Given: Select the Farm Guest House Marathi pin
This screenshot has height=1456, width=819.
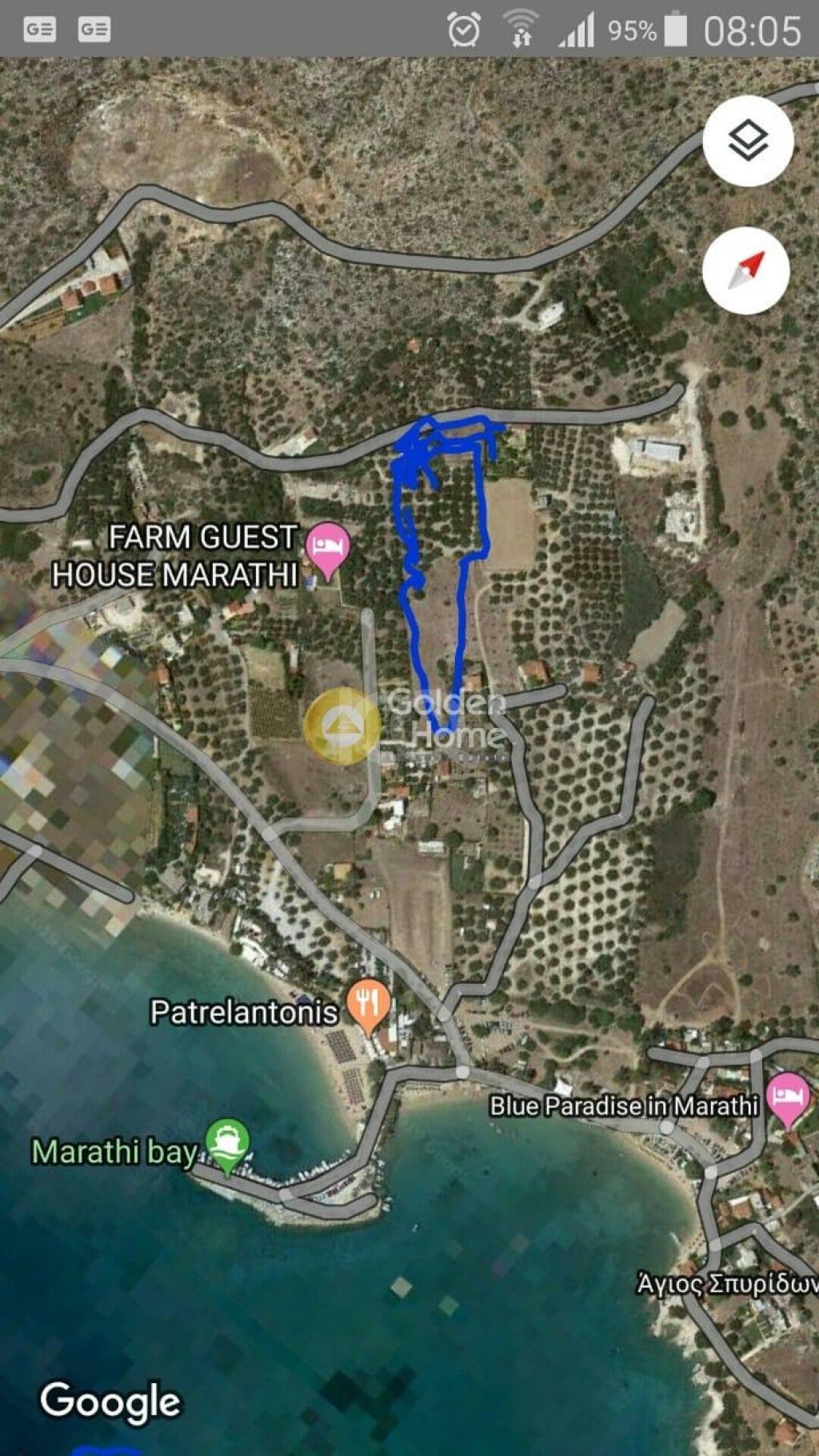Looking at the screenshot, I should (x=328, y=546).
